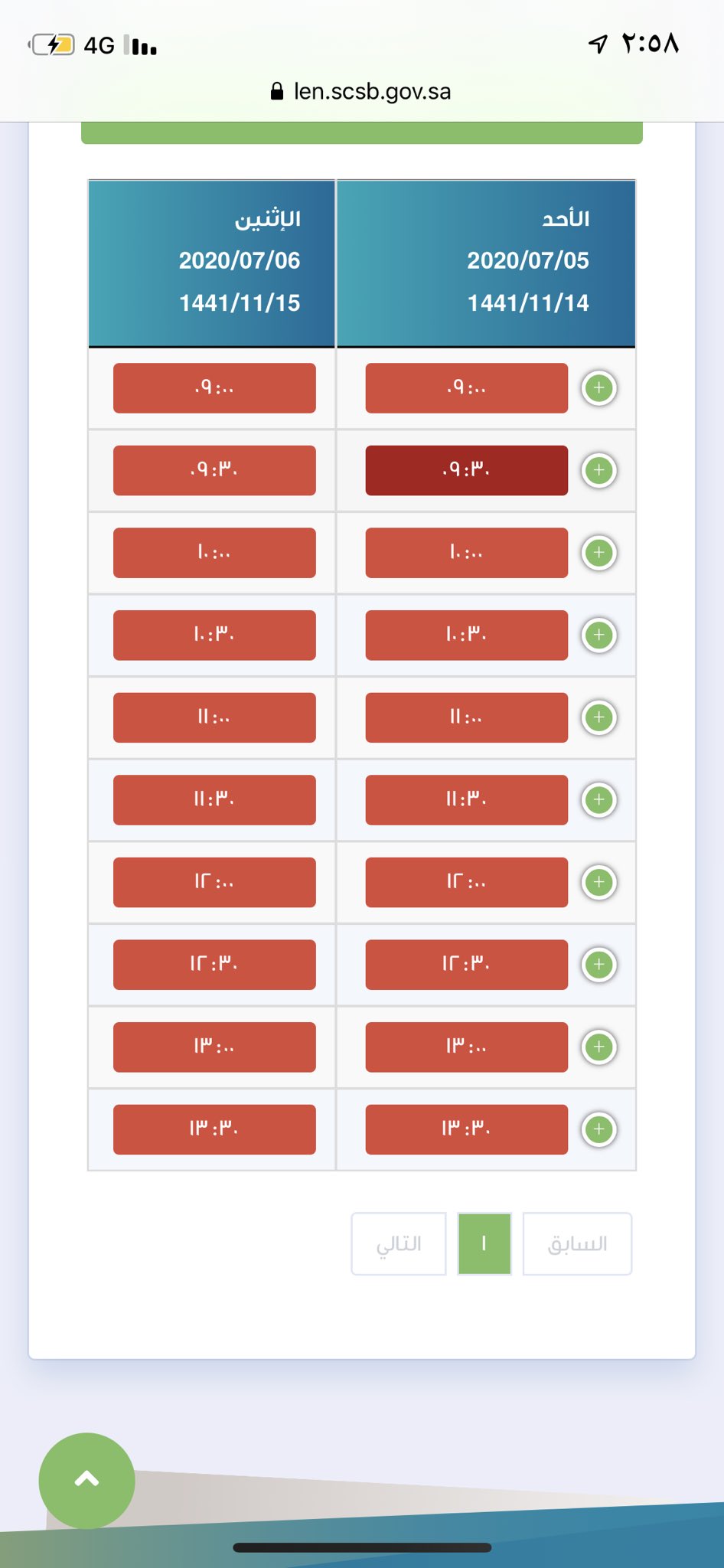Select the 11:30 slot on Sunday 2020/07/05

pyautogui.click(x=467, y=800)
